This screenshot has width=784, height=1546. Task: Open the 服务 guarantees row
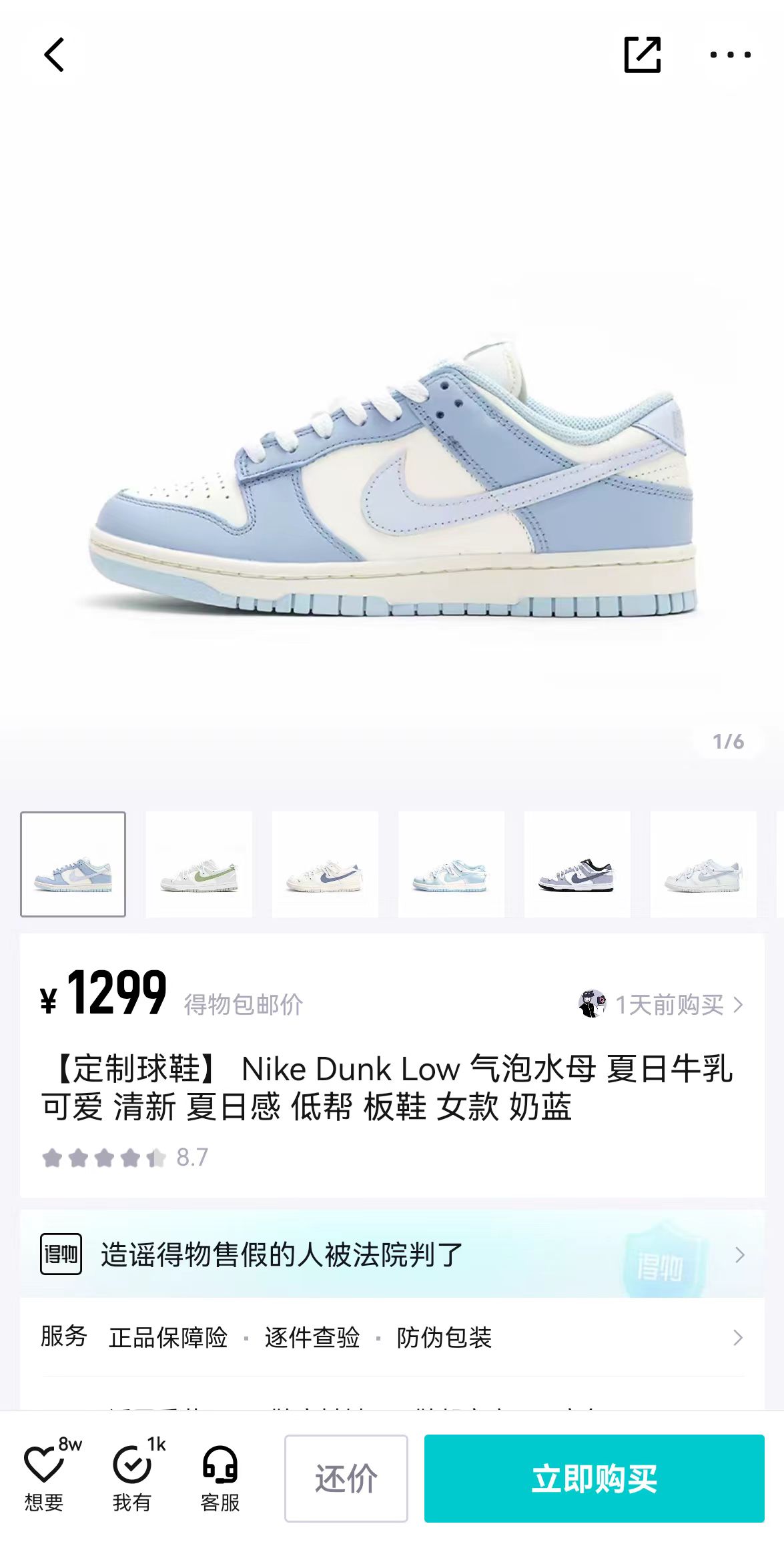point(392,1337)
